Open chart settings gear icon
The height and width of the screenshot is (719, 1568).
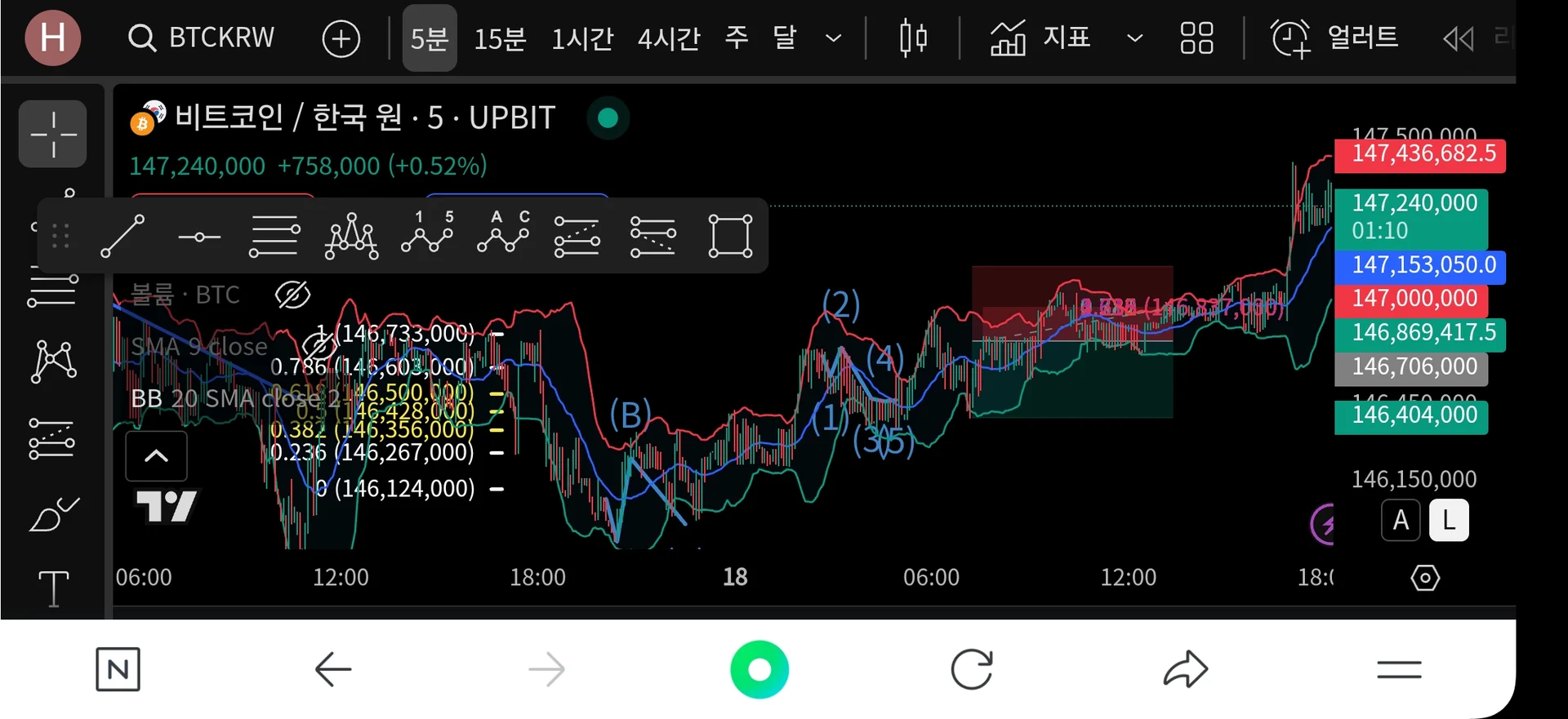[x=1425, y=578]
